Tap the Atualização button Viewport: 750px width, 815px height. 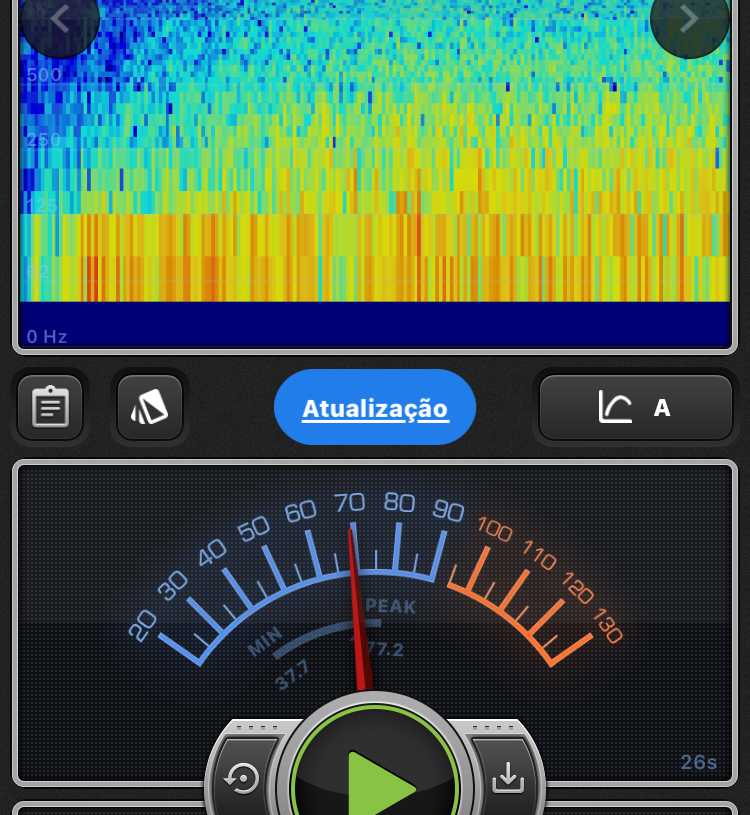(x=375, y=408)
